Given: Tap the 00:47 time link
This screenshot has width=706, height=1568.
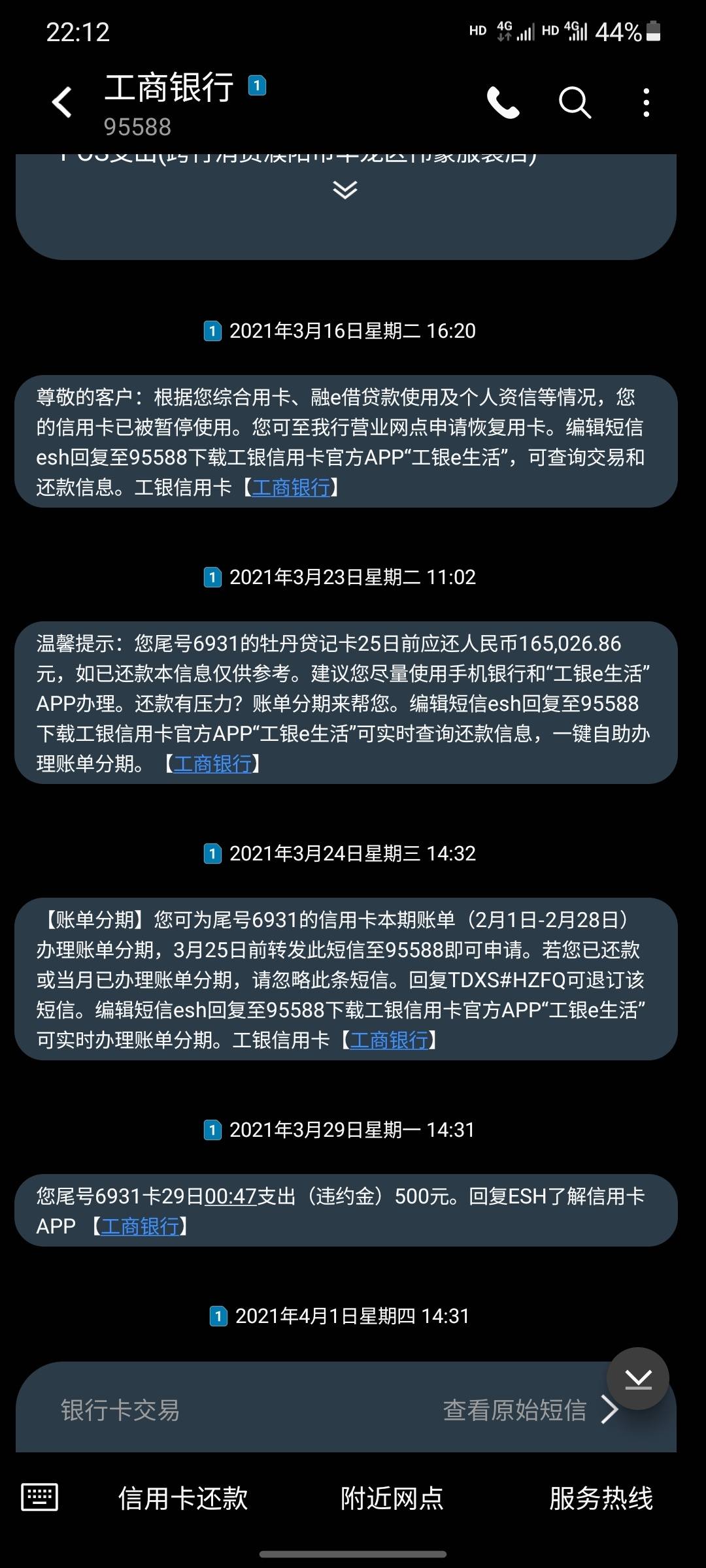Looking at the screenshot, I should 231,1196.
